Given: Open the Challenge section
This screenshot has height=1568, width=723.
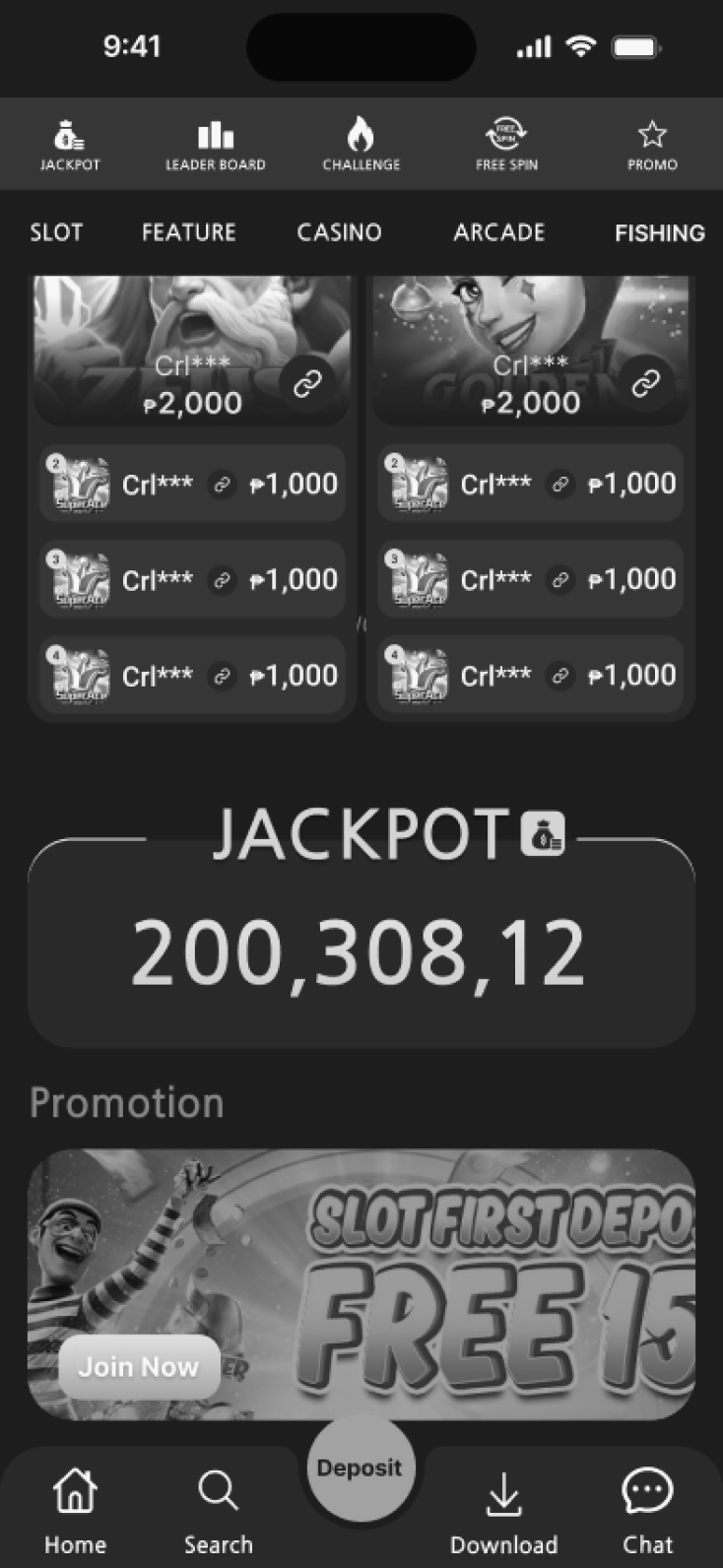Looking at the screenshot, I should click(361, 145).
